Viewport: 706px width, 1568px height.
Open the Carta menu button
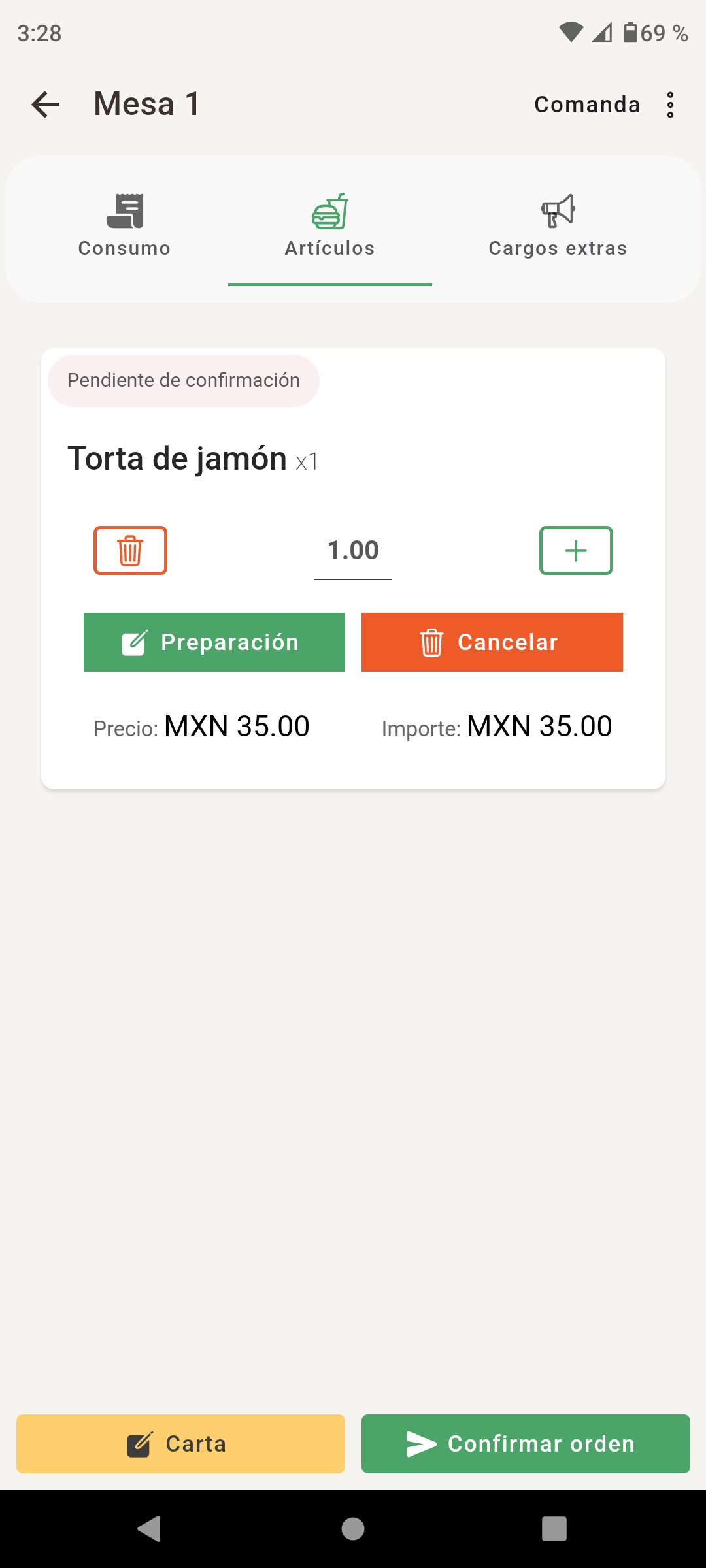pos(180,1444)
